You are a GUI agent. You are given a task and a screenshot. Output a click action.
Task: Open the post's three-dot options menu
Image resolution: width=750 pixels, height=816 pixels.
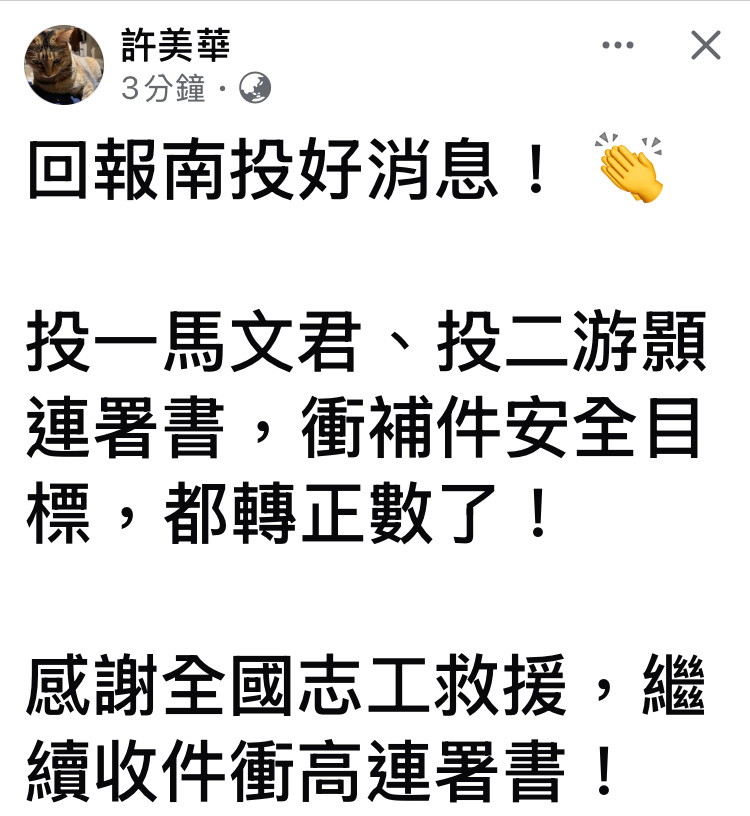point(618,46)
